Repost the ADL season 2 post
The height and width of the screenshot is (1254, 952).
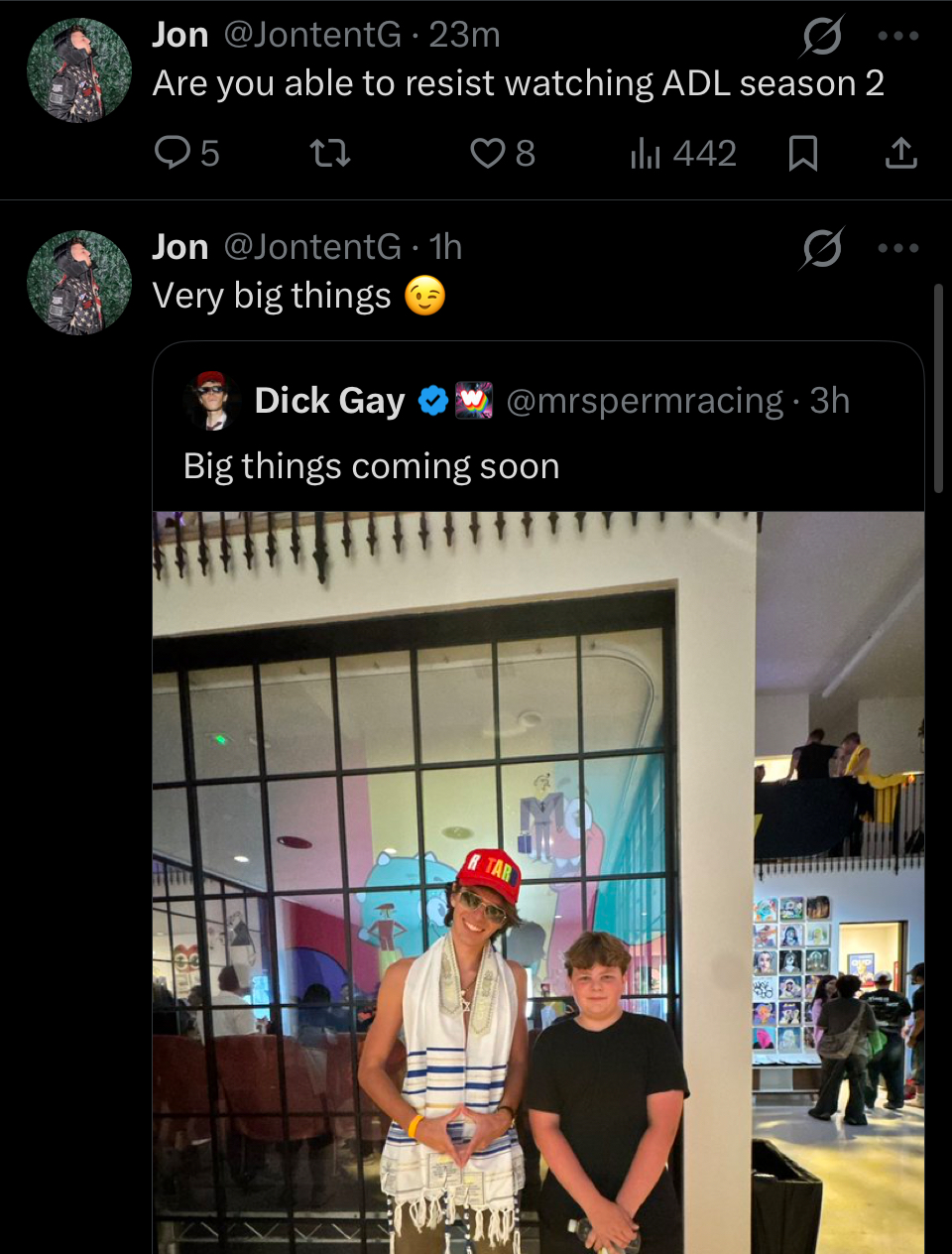[330, 153]
